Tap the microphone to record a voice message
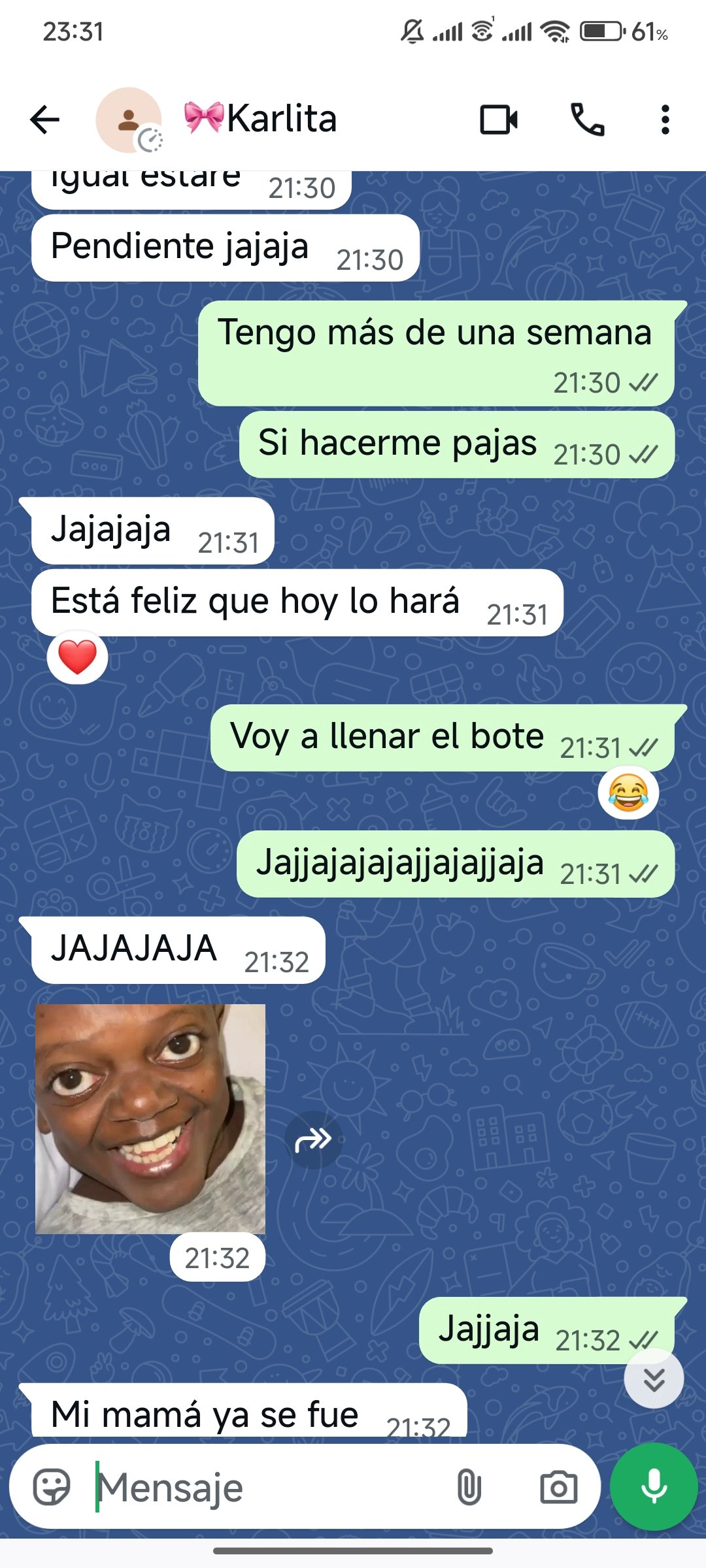Viewport: 706px width, 1568px height. click(x=654, y=1487)
